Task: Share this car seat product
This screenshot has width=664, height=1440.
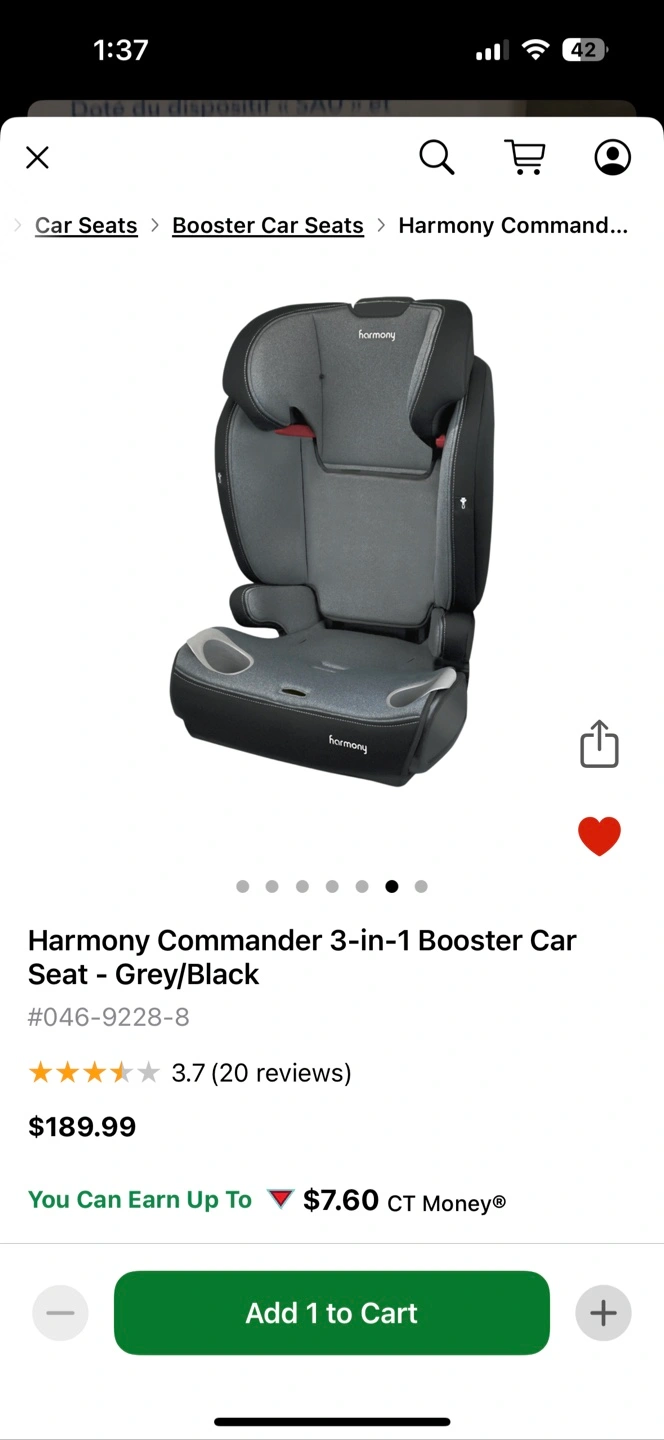Action: tap(599, 743)
